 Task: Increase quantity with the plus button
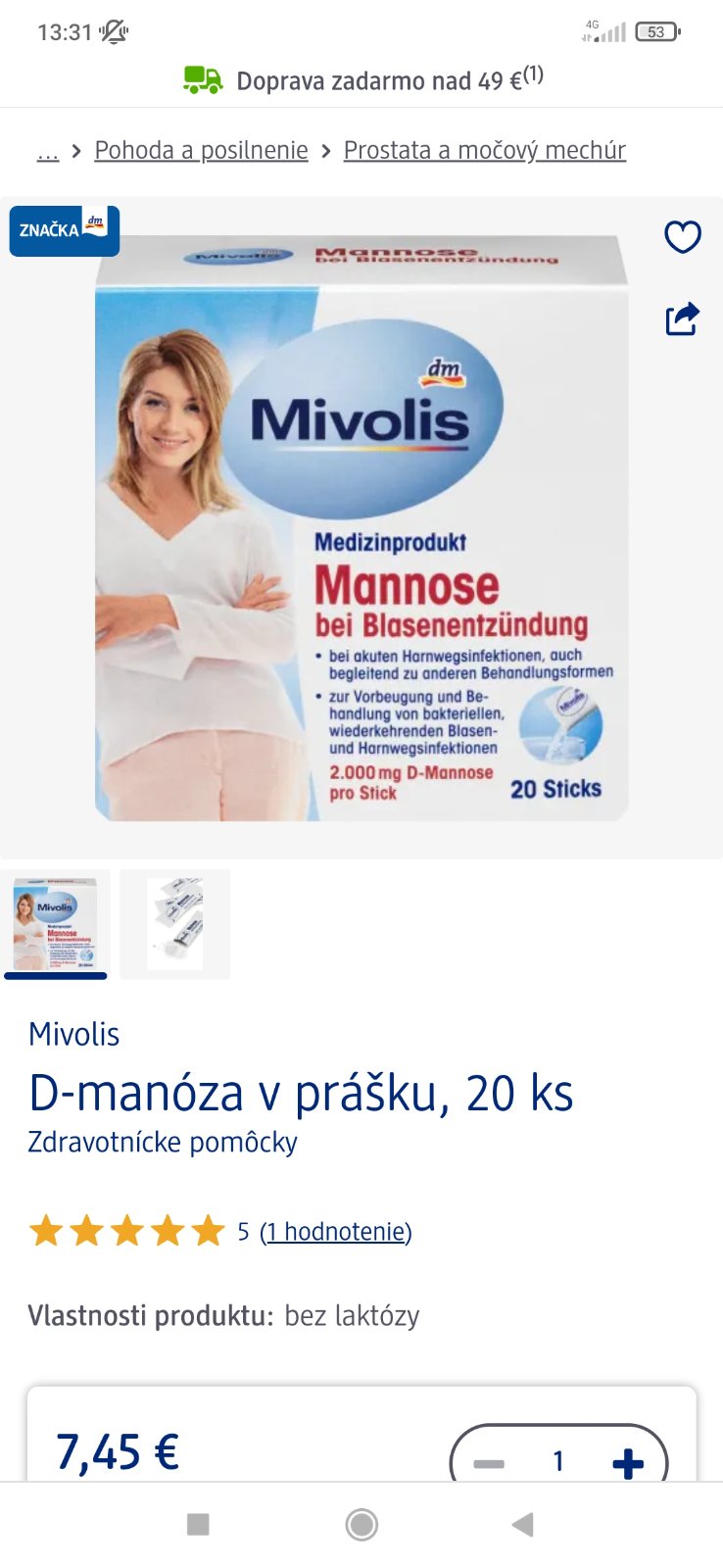(x=627, y=1463)
